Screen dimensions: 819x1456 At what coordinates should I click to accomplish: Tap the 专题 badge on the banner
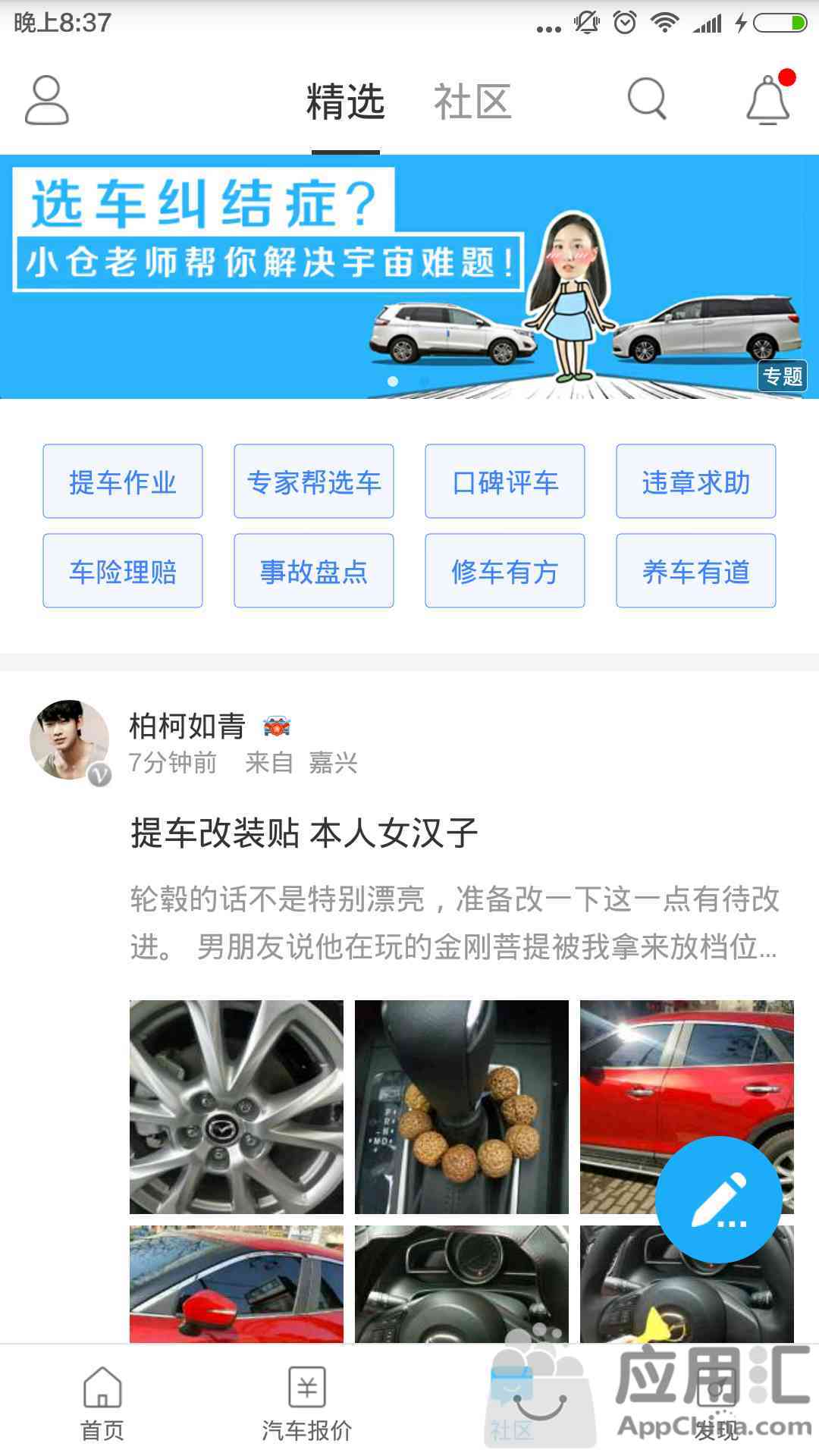783,373
